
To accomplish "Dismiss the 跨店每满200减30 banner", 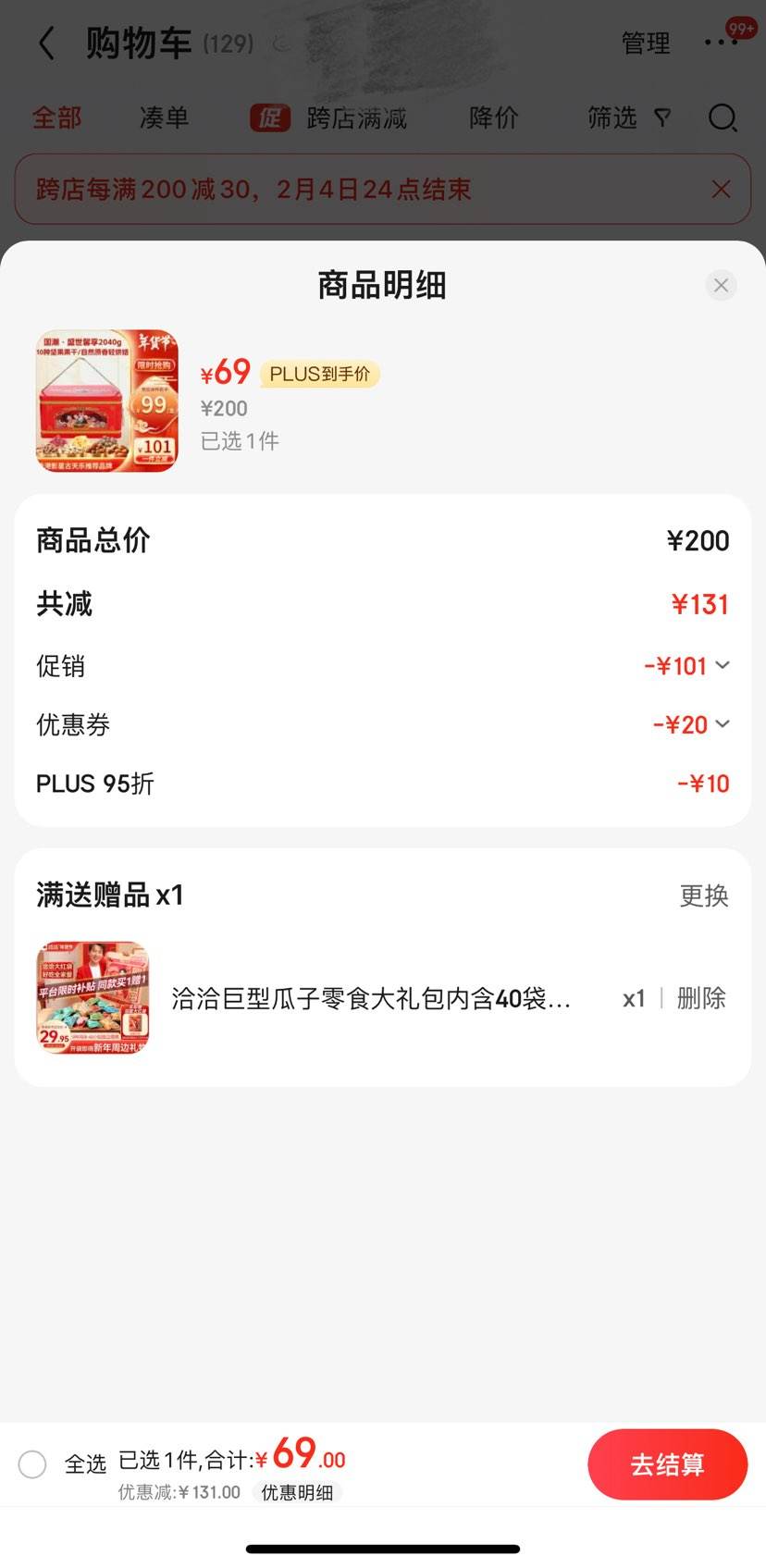I will click(721, 190).
